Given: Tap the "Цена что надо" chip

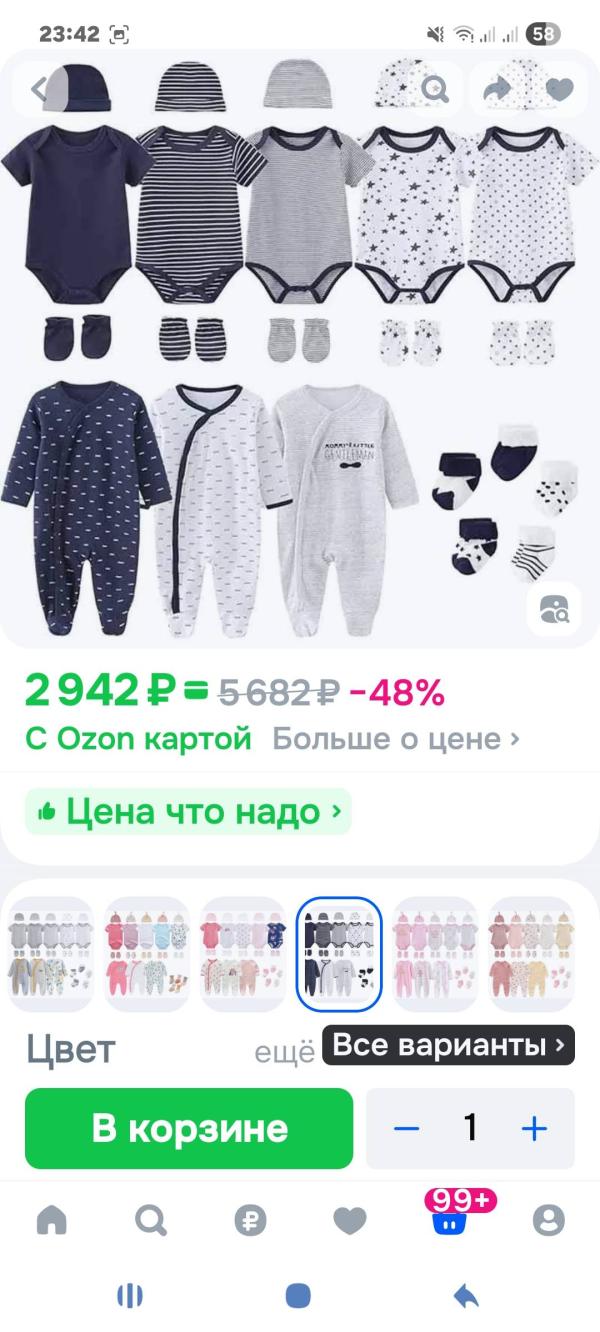Looking at the screenshot, I should coord(189,812).
